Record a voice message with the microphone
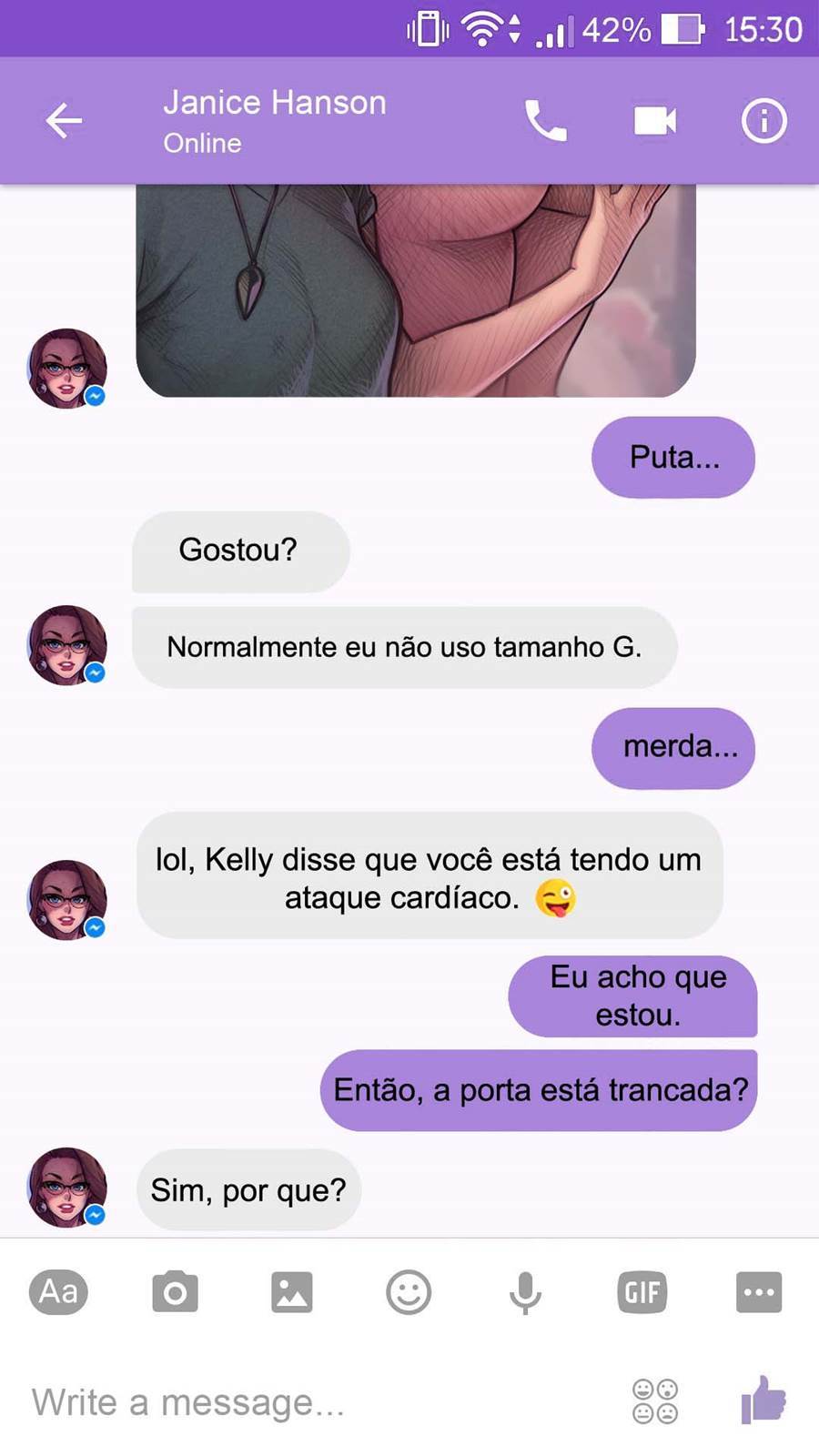The width and height of the screenshot is (819, 1456). pos(525,1291)
